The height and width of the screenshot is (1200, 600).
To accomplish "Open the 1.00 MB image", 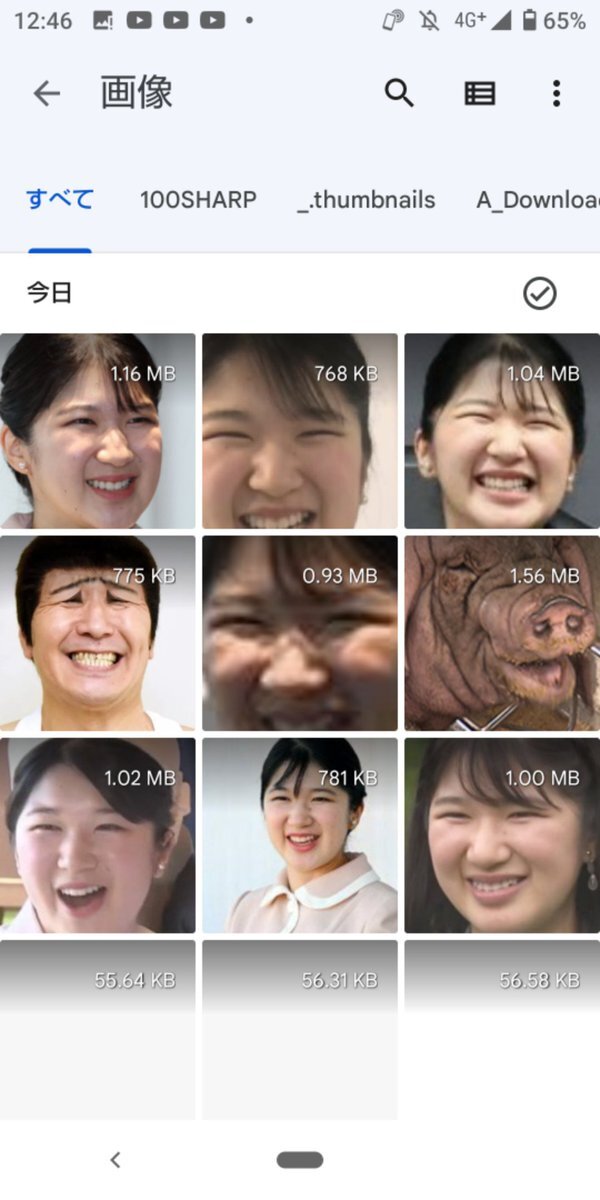I will (x=502, y=835).
